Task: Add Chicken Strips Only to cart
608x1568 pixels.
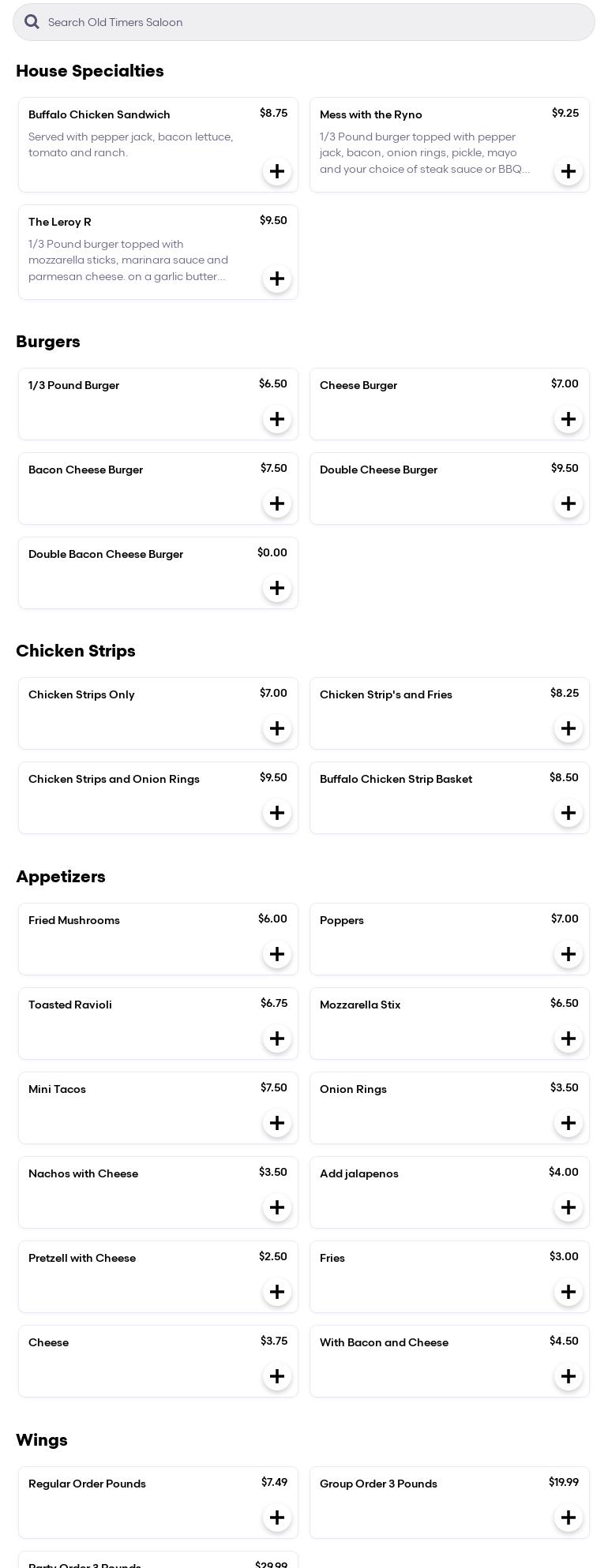Action: [277, 728]
